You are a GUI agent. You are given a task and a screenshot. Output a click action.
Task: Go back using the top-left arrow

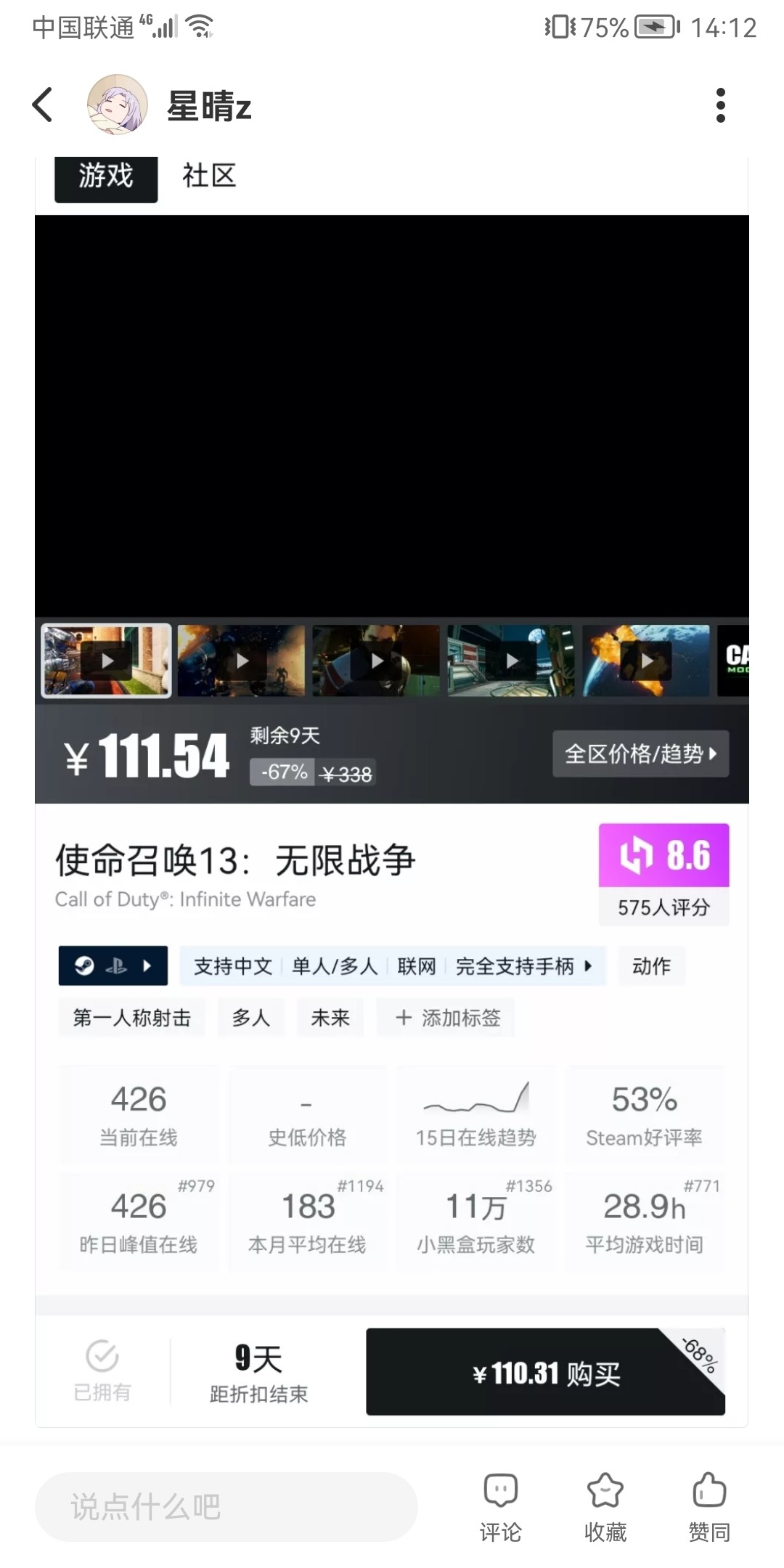44,105
